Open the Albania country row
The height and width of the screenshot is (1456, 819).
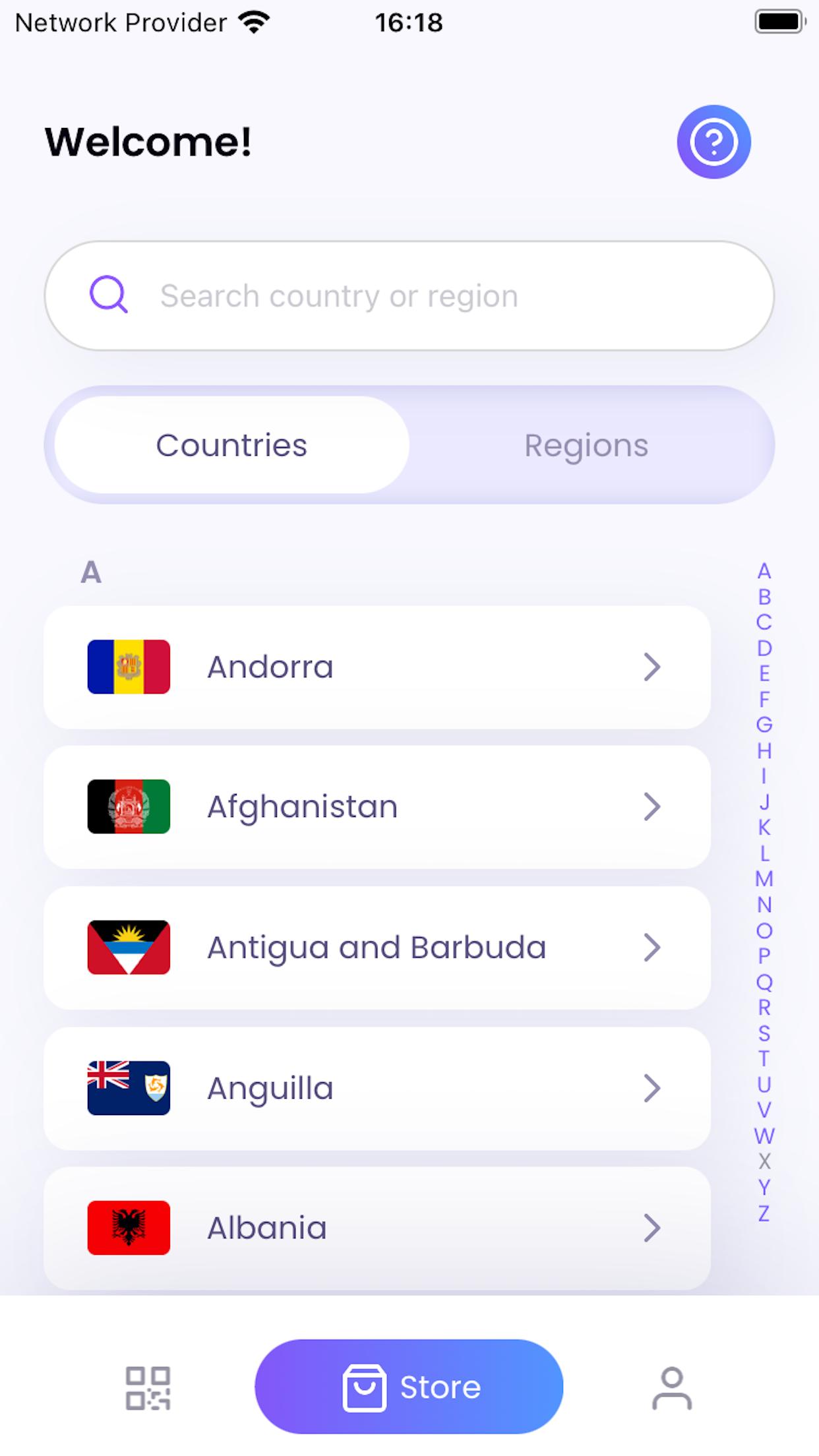[x=377, y=1228]
